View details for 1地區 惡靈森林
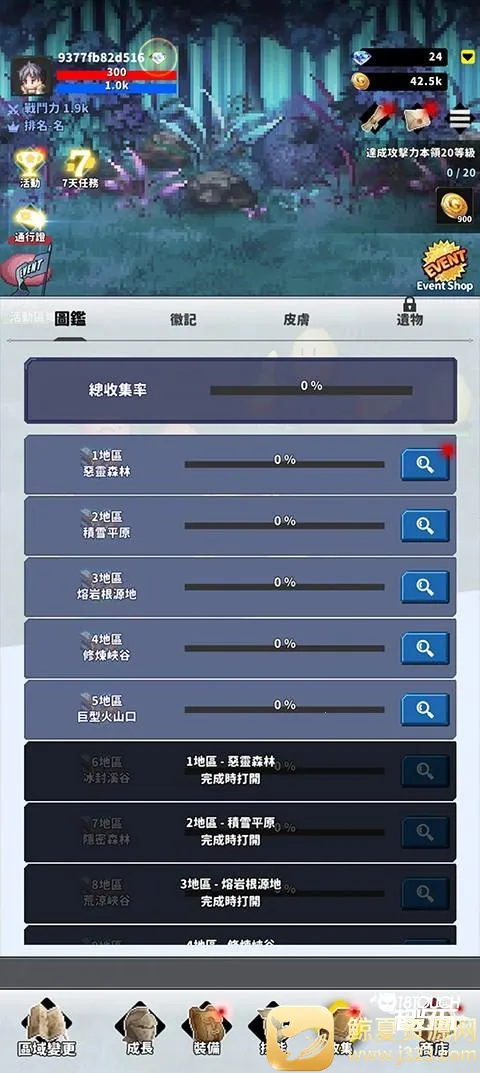 tap(425, 465)
